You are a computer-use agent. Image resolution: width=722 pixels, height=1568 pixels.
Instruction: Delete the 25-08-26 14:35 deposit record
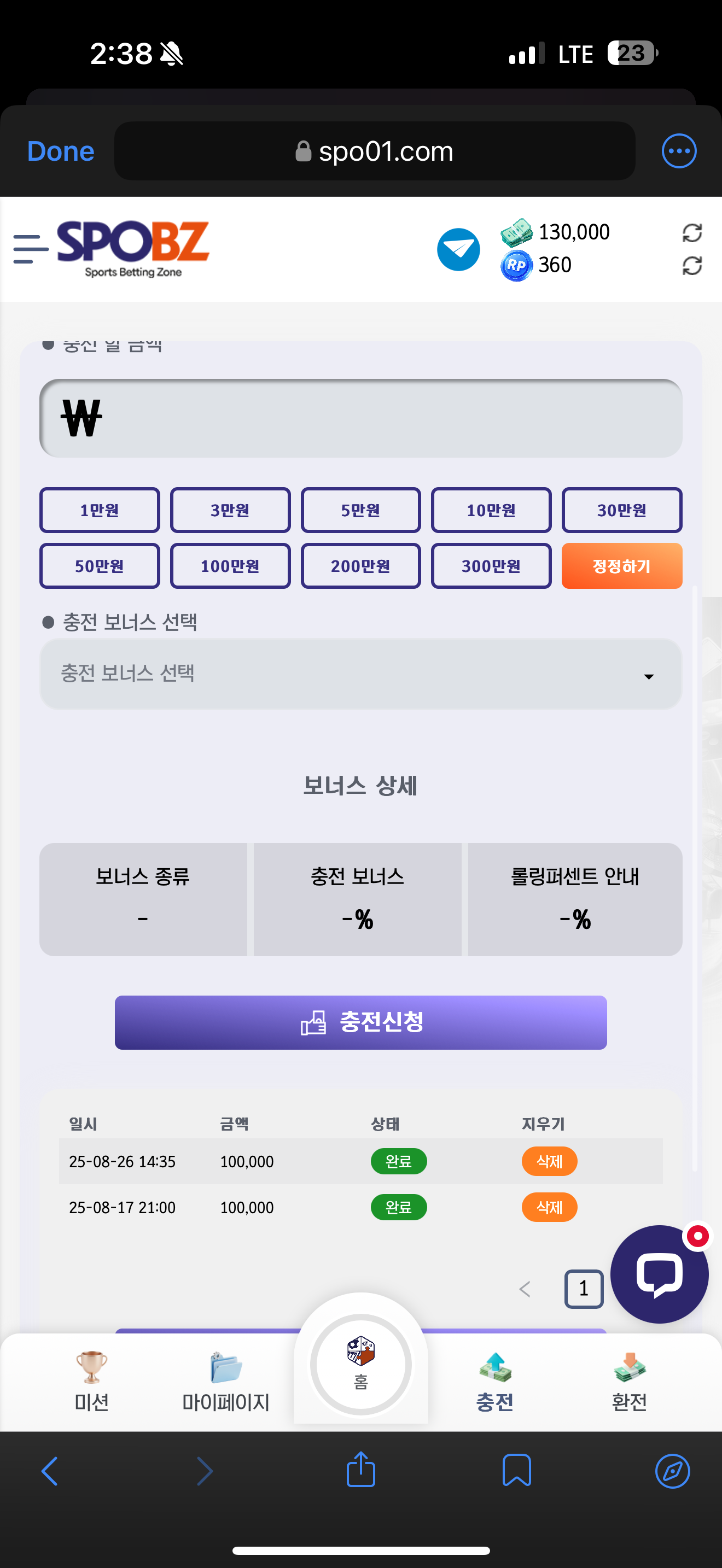(x=549, y=1161)
